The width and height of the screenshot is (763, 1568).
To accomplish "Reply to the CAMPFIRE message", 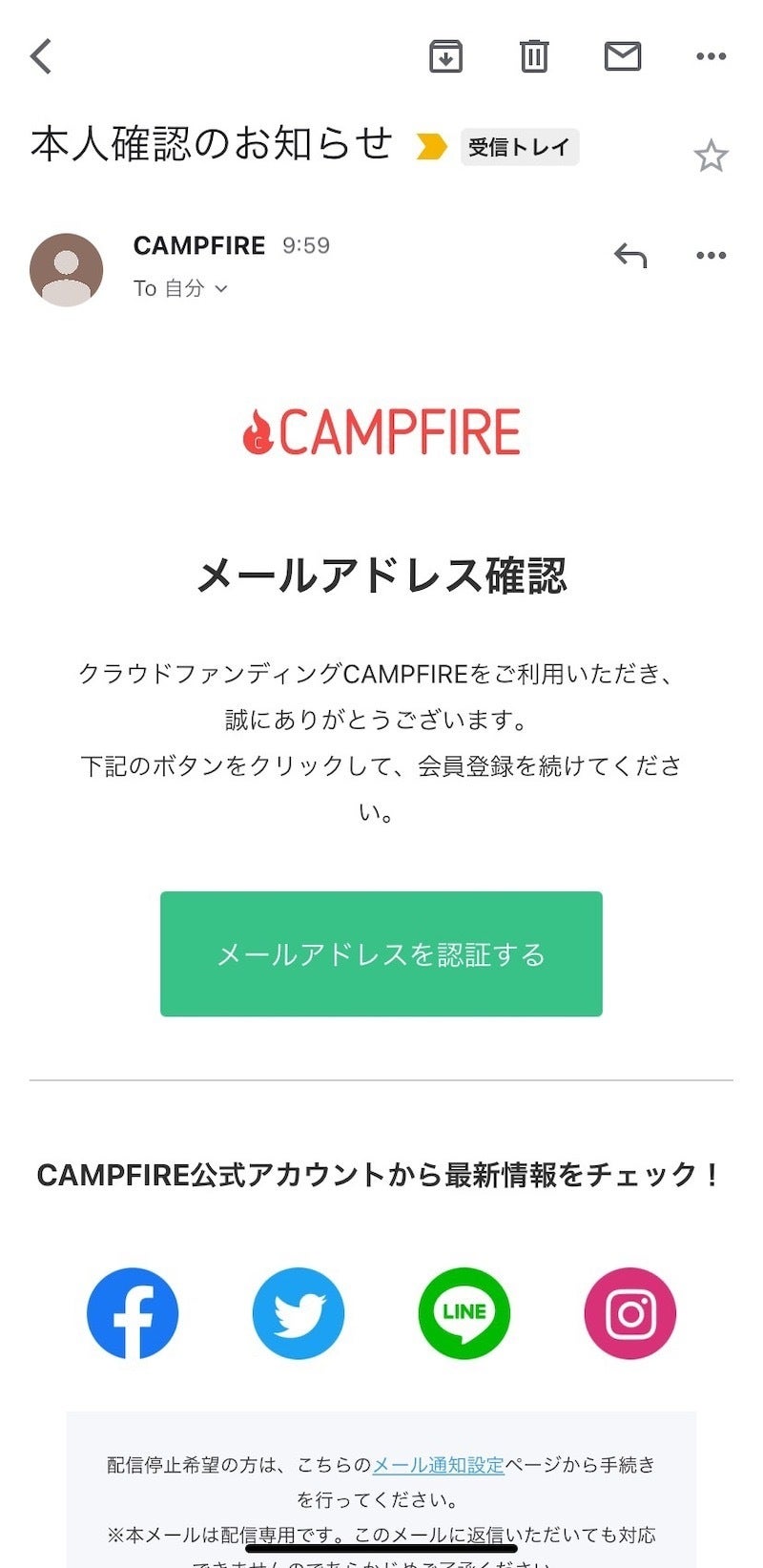I will (x=630, y=256).
